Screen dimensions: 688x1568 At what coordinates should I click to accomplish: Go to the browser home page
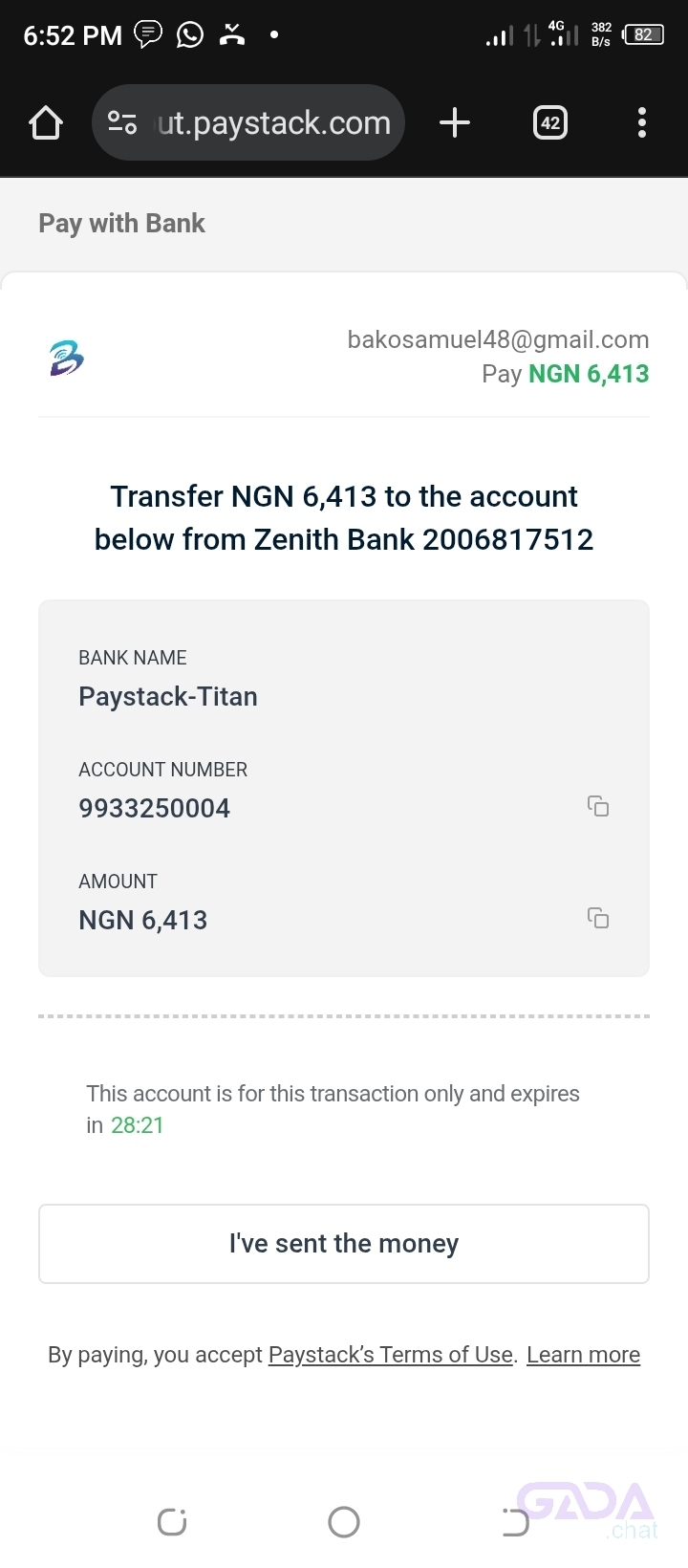46,123
